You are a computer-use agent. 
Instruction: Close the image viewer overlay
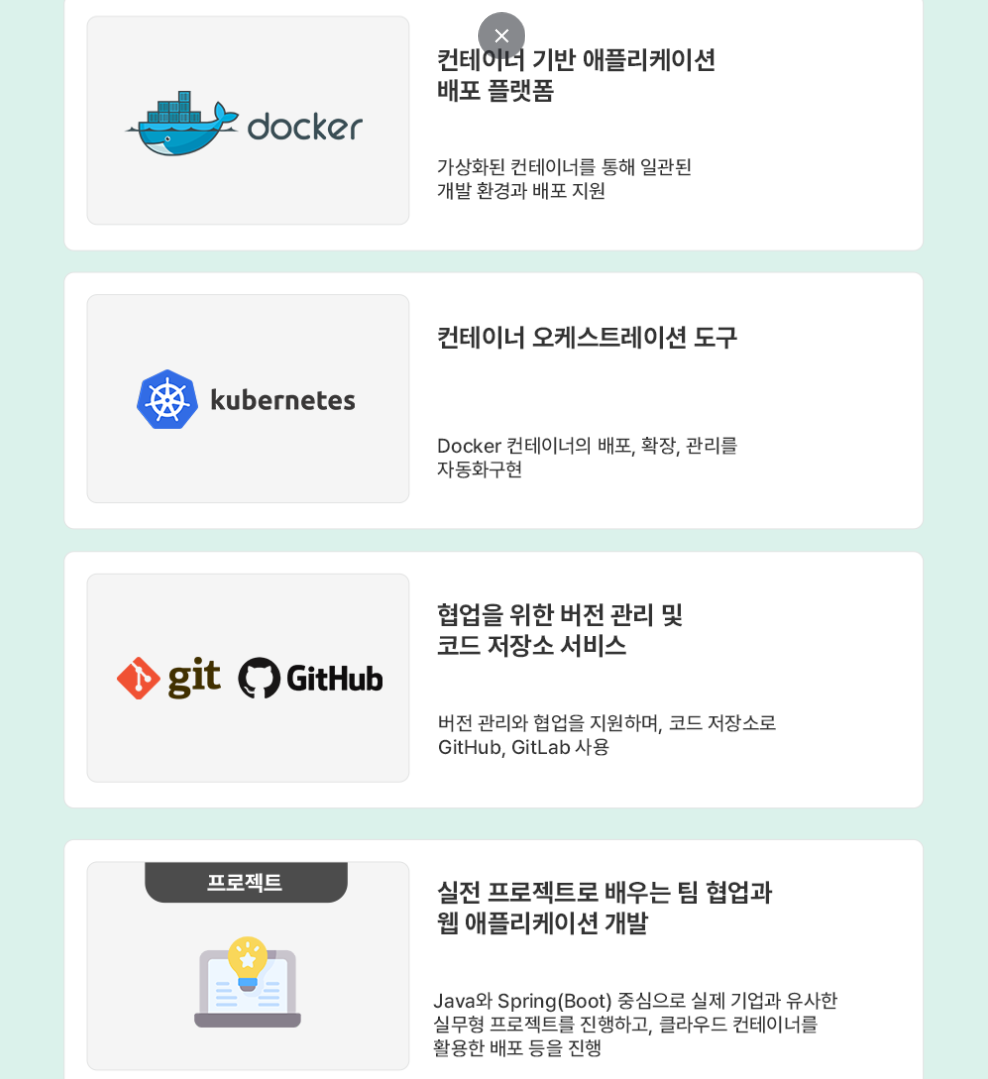501,36
